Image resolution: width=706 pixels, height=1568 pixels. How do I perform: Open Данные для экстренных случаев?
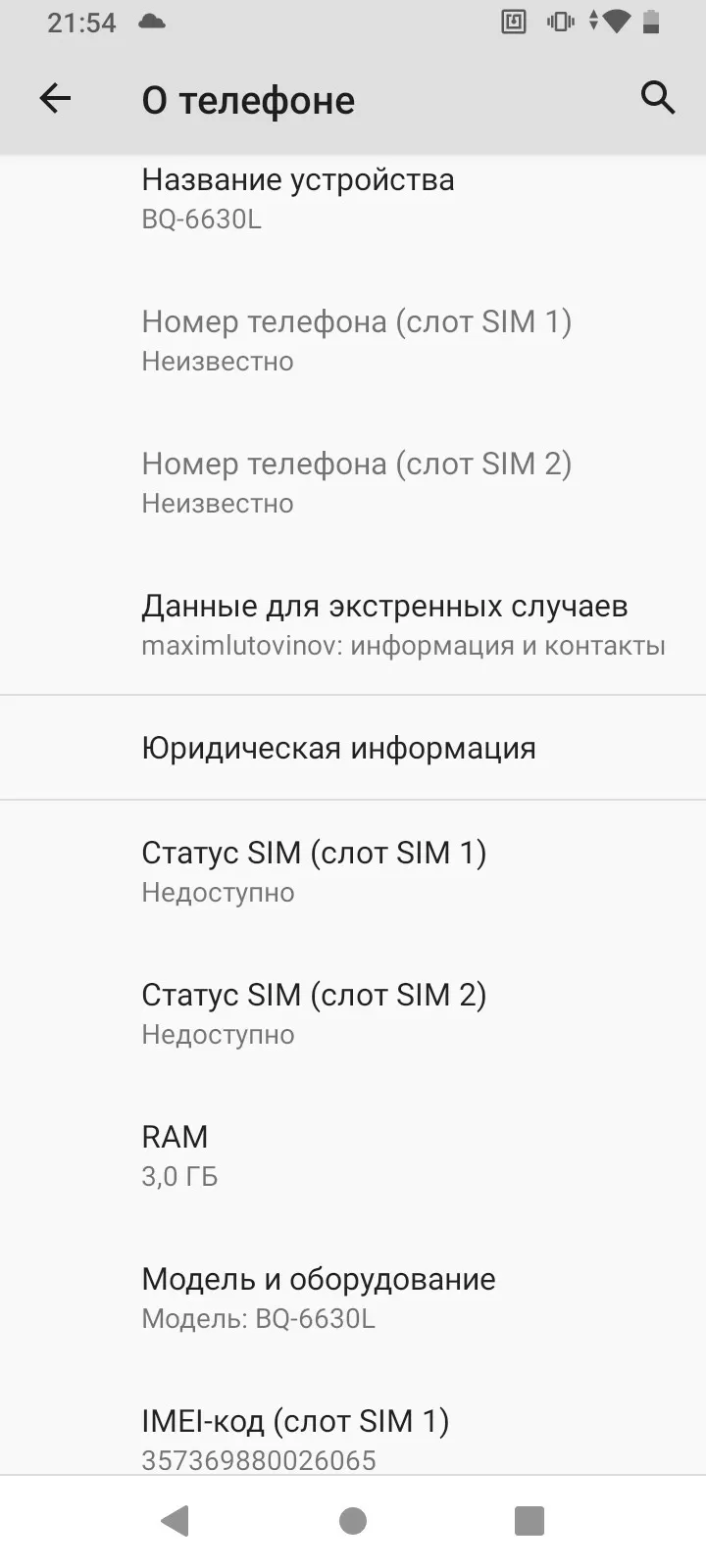(353, 624)
